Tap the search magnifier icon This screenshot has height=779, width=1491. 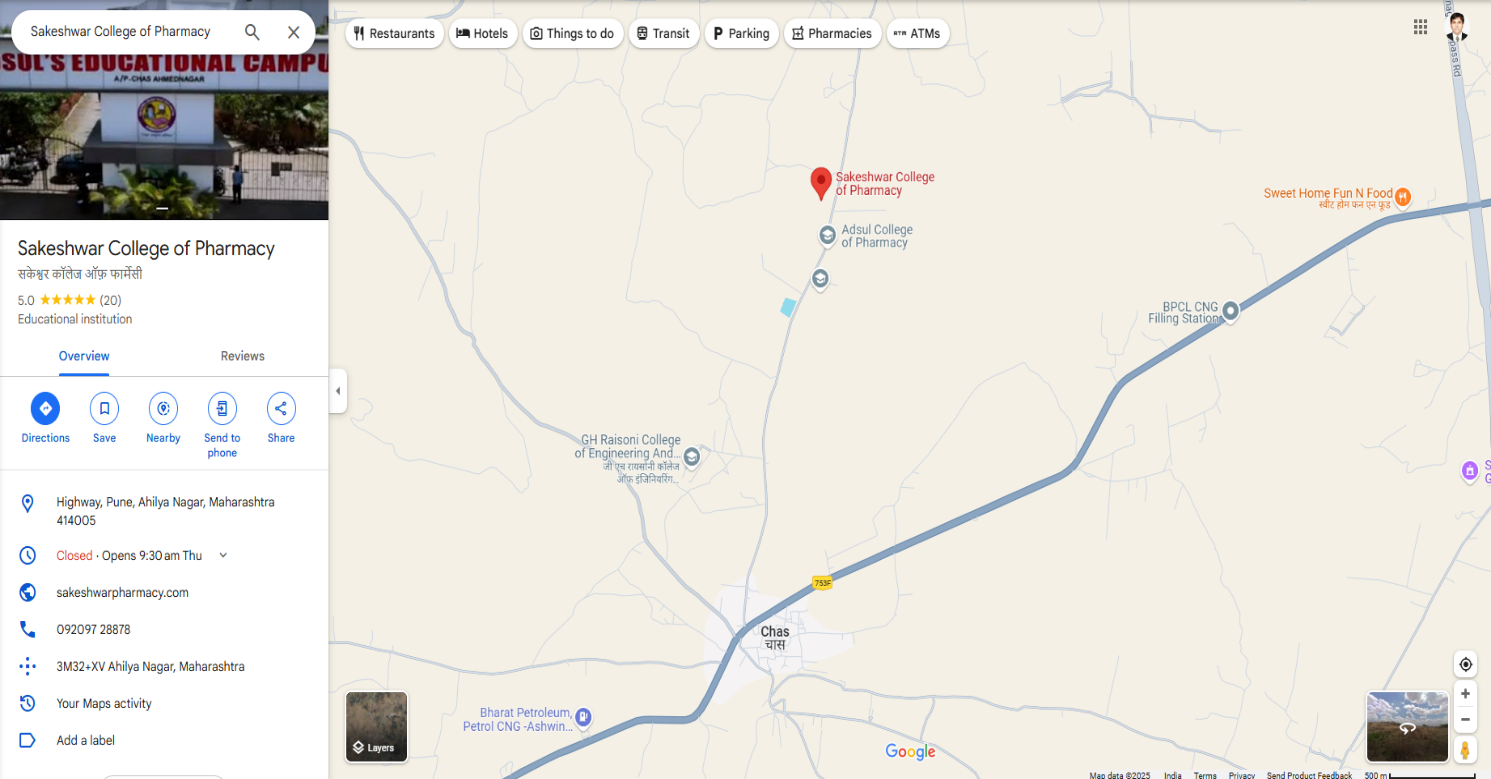point(252,32)
